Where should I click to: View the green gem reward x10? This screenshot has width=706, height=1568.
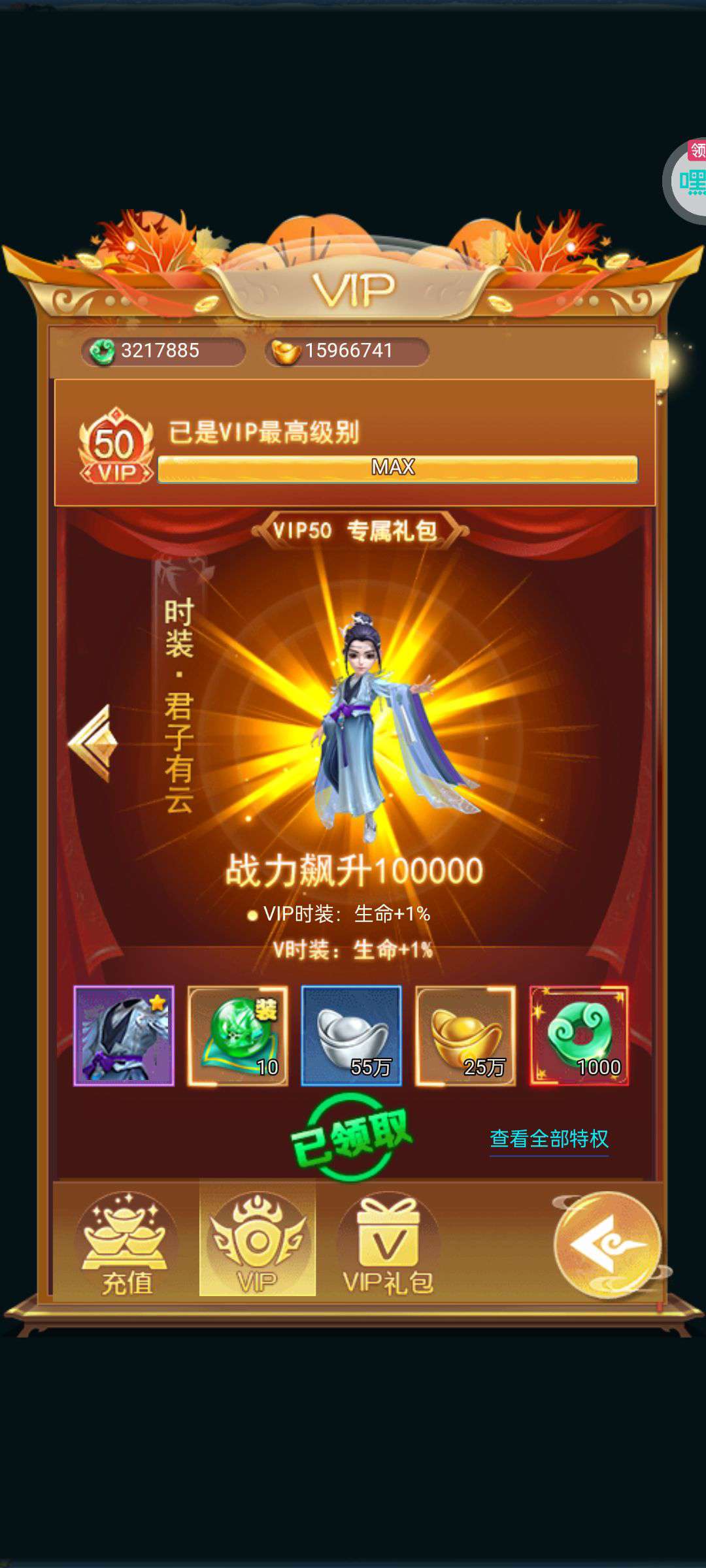(238, 1036)
